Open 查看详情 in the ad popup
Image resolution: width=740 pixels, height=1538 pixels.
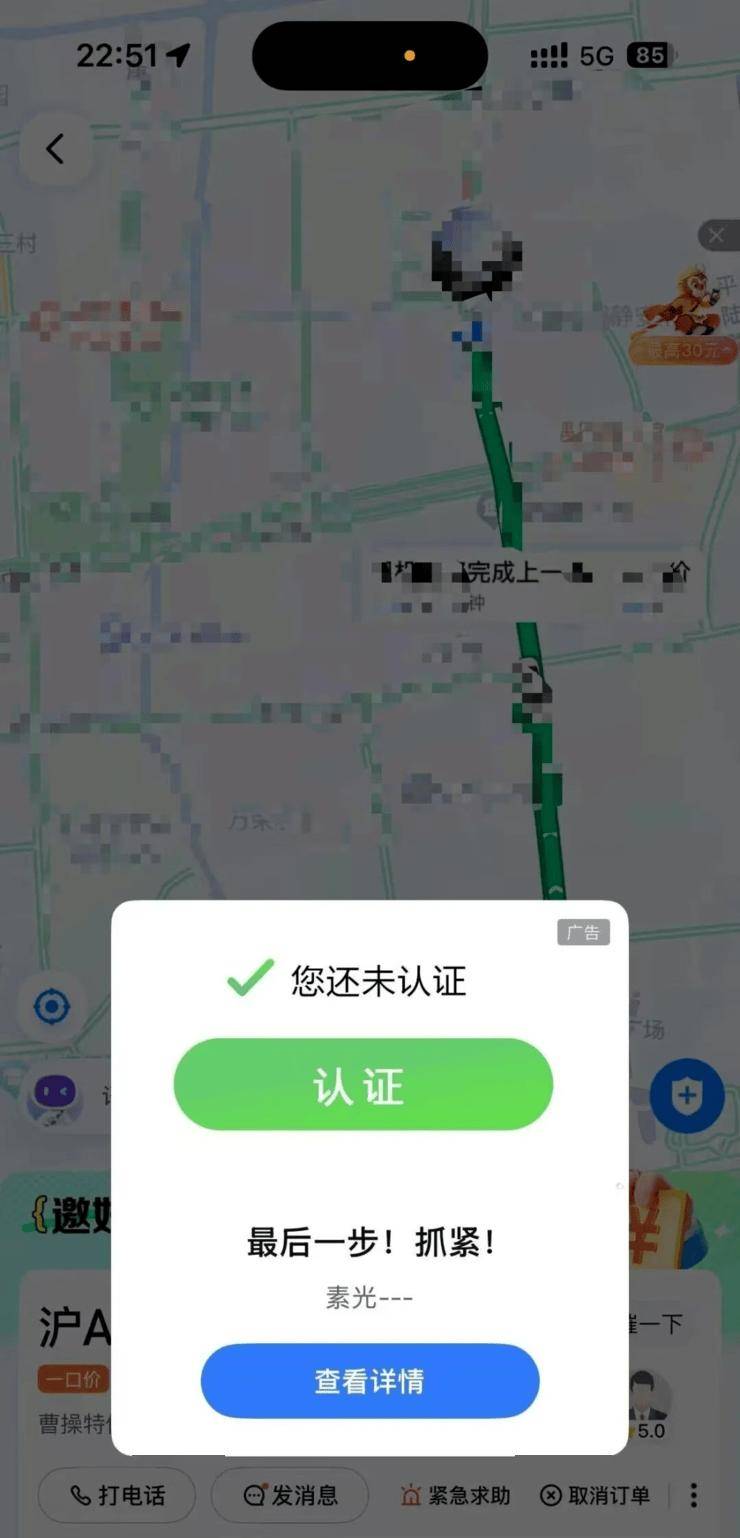[370, 1381]
